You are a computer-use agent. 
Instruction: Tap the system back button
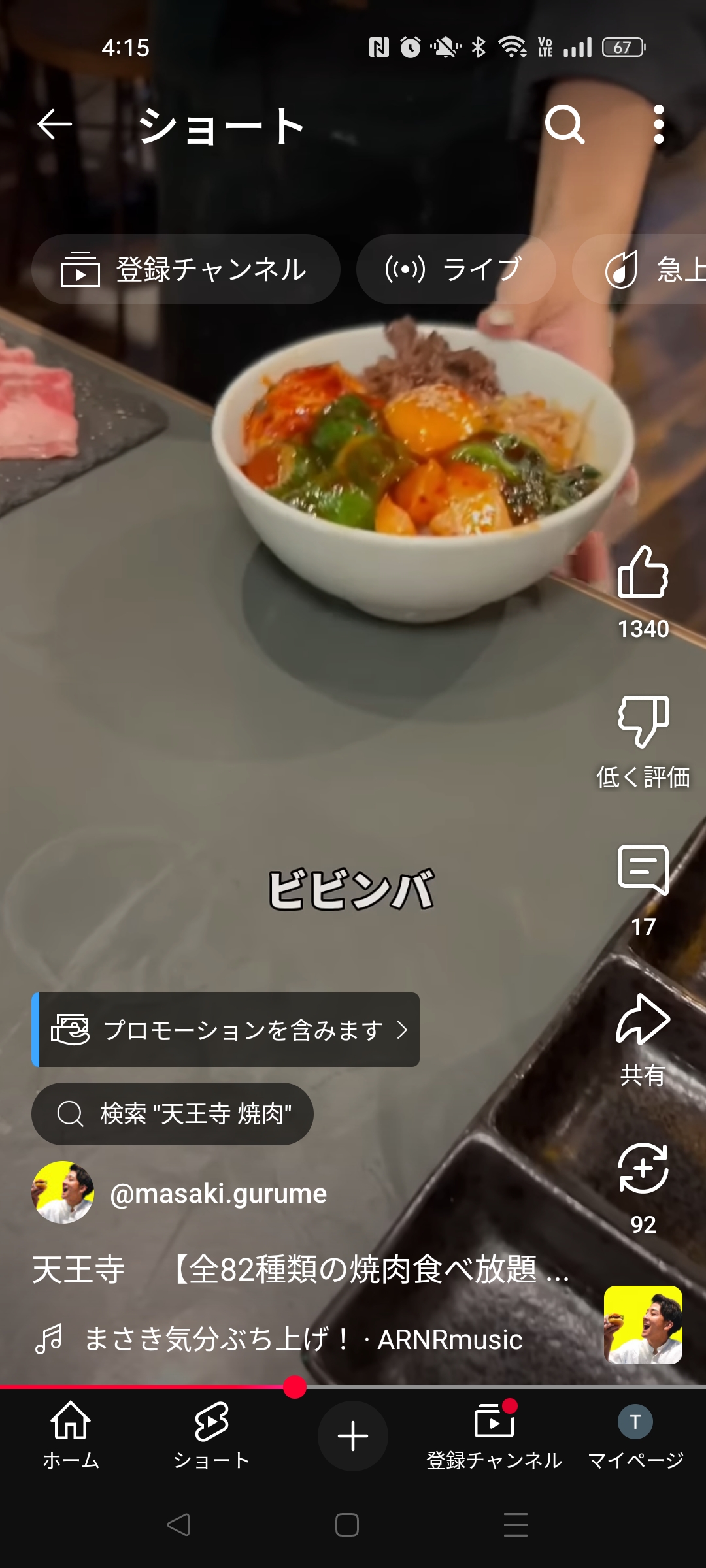[178, 1525]
